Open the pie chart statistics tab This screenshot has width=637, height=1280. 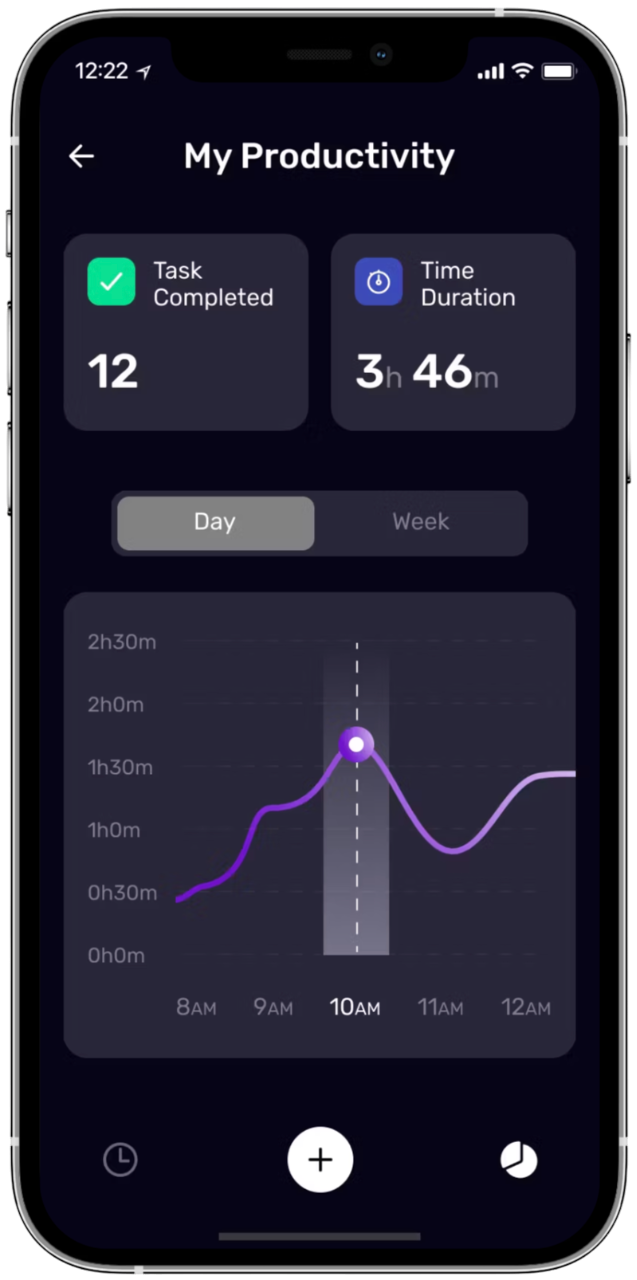518,1160
